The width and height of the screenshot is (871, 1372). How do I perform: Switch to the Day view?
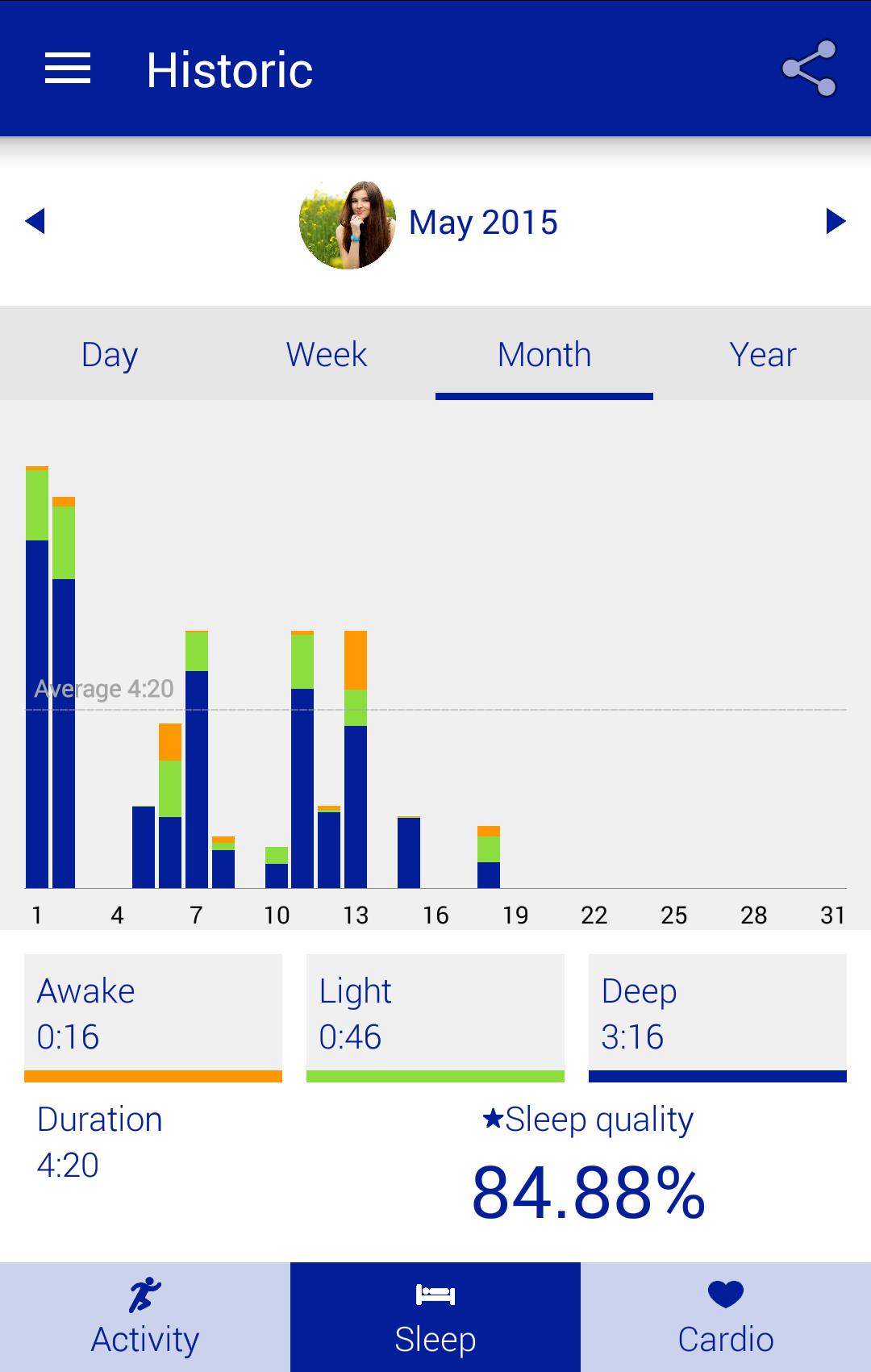coord(110,355)
